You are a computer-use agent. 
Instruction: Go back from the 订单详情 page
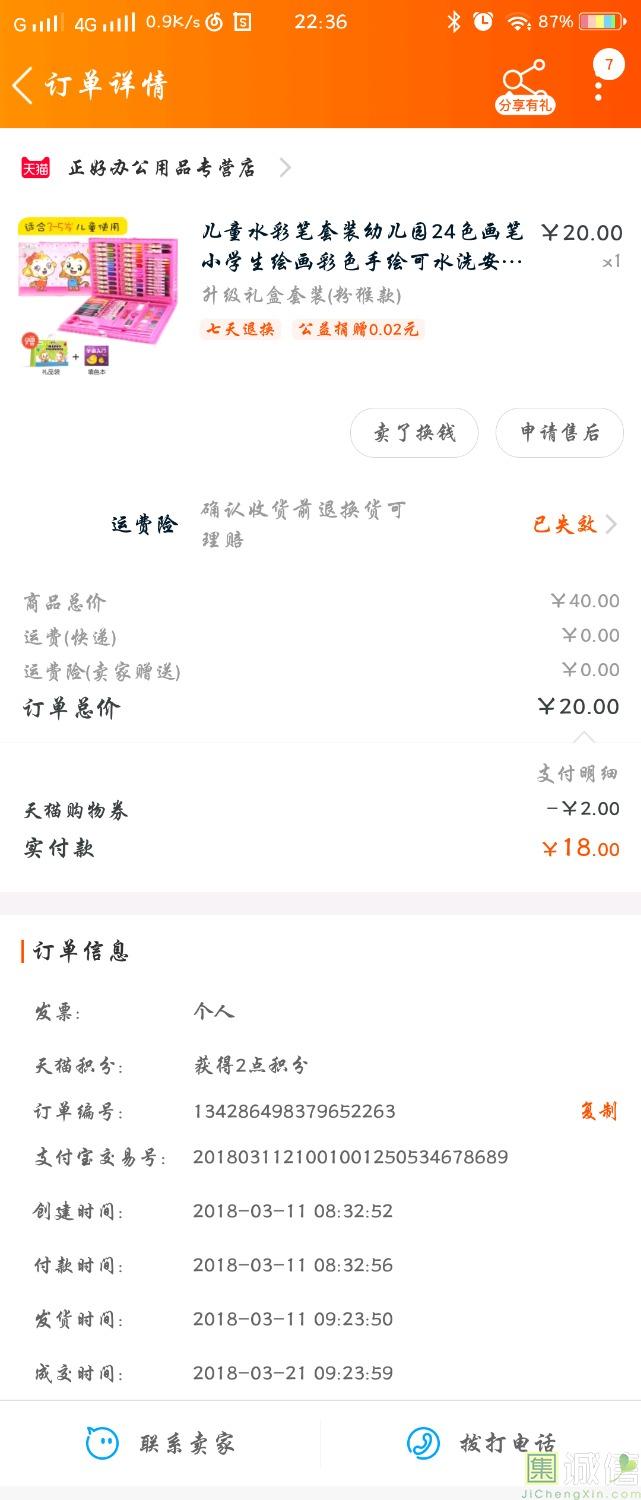(24, 85)
